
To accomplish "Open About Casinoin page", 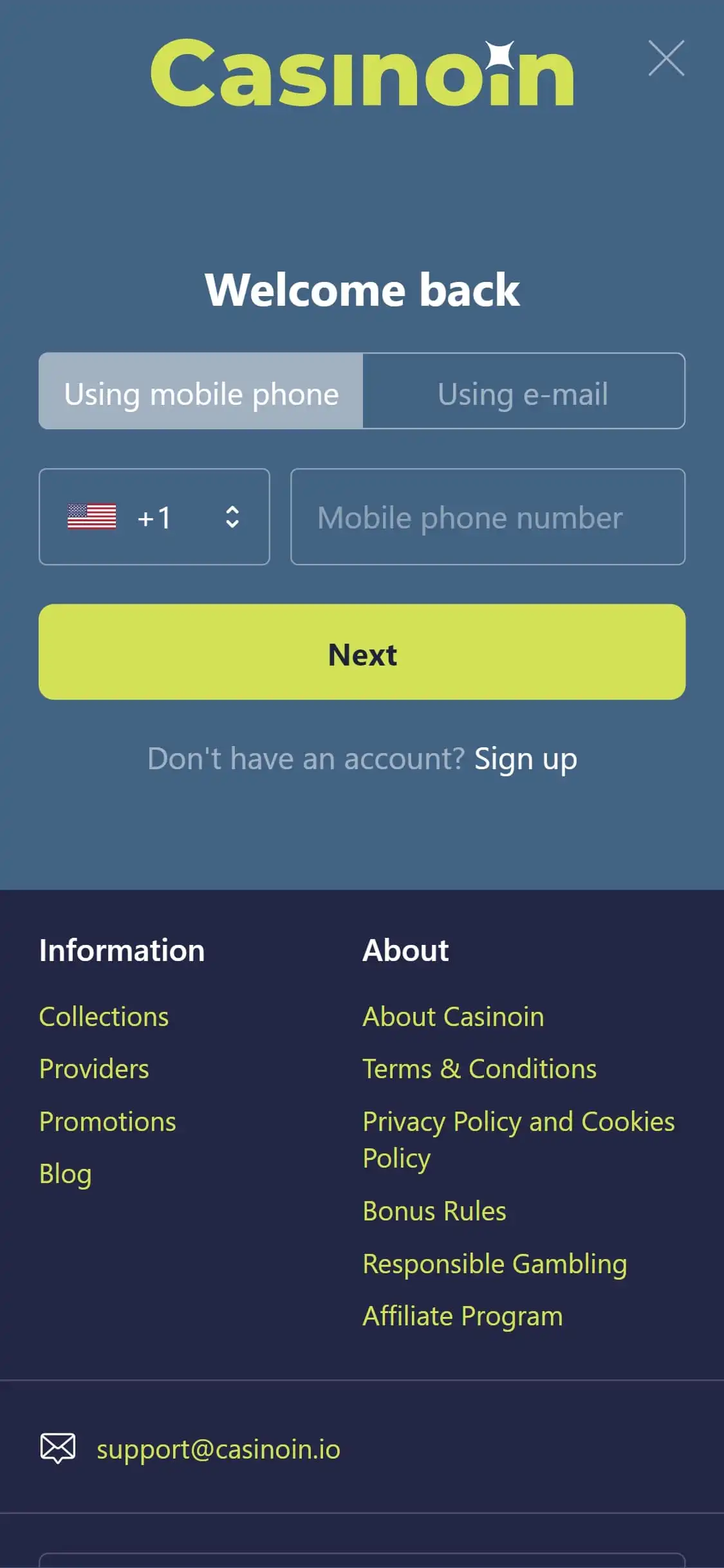I will tap(453, 1017).
